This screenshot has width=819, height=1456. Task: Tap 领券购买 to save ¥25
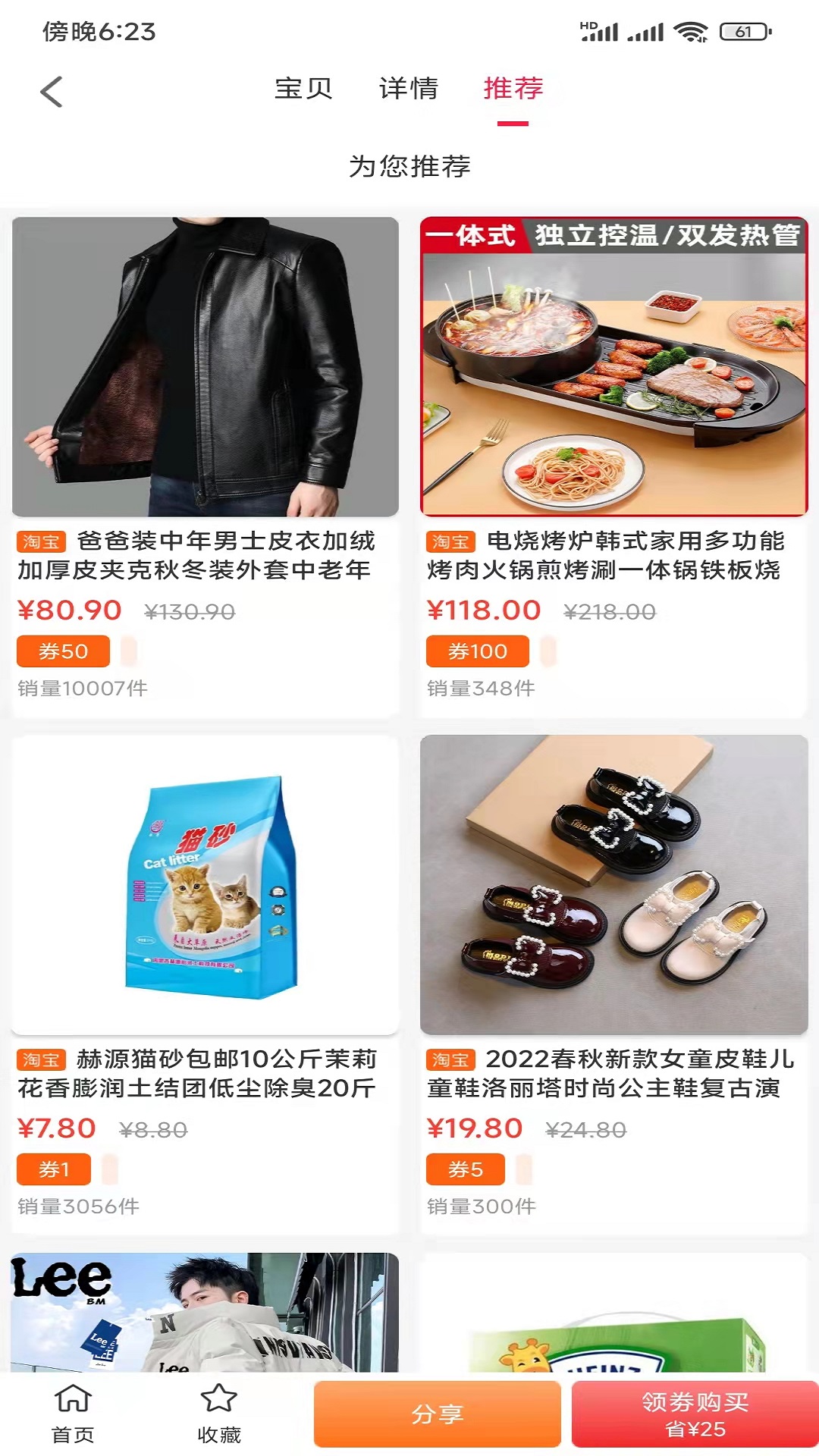(695, 1414)
